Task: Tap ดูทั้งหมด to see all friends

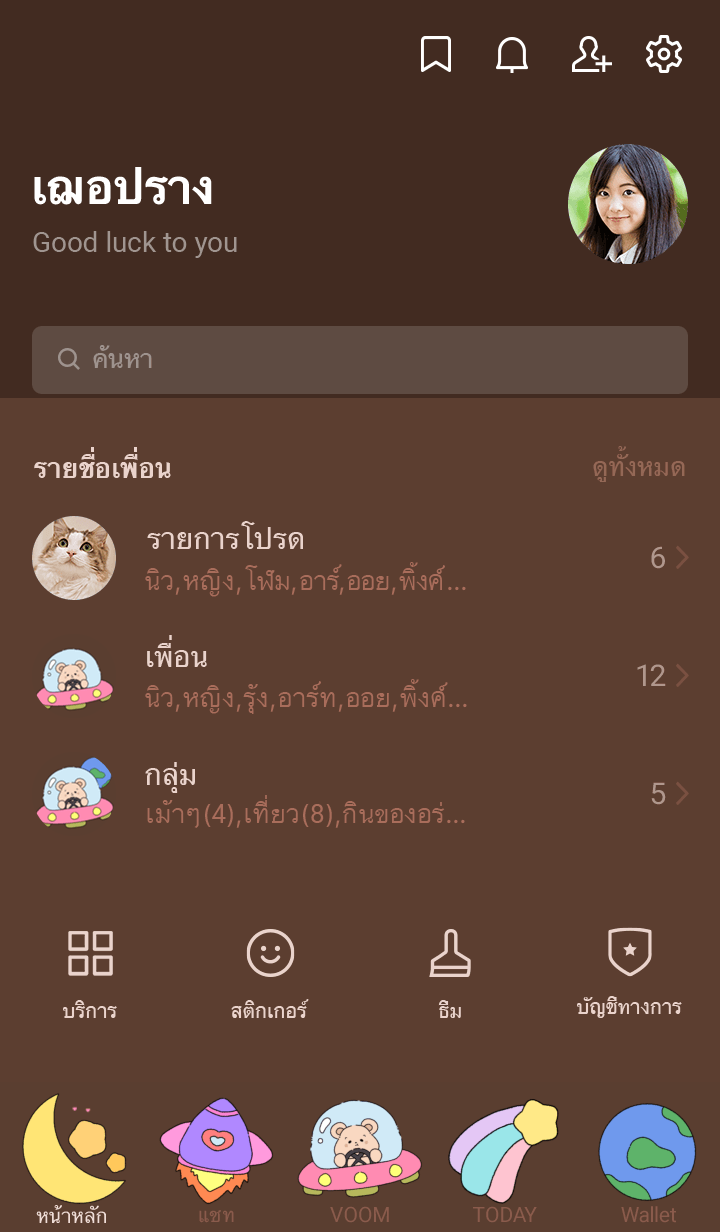Action: coord(638,468)
